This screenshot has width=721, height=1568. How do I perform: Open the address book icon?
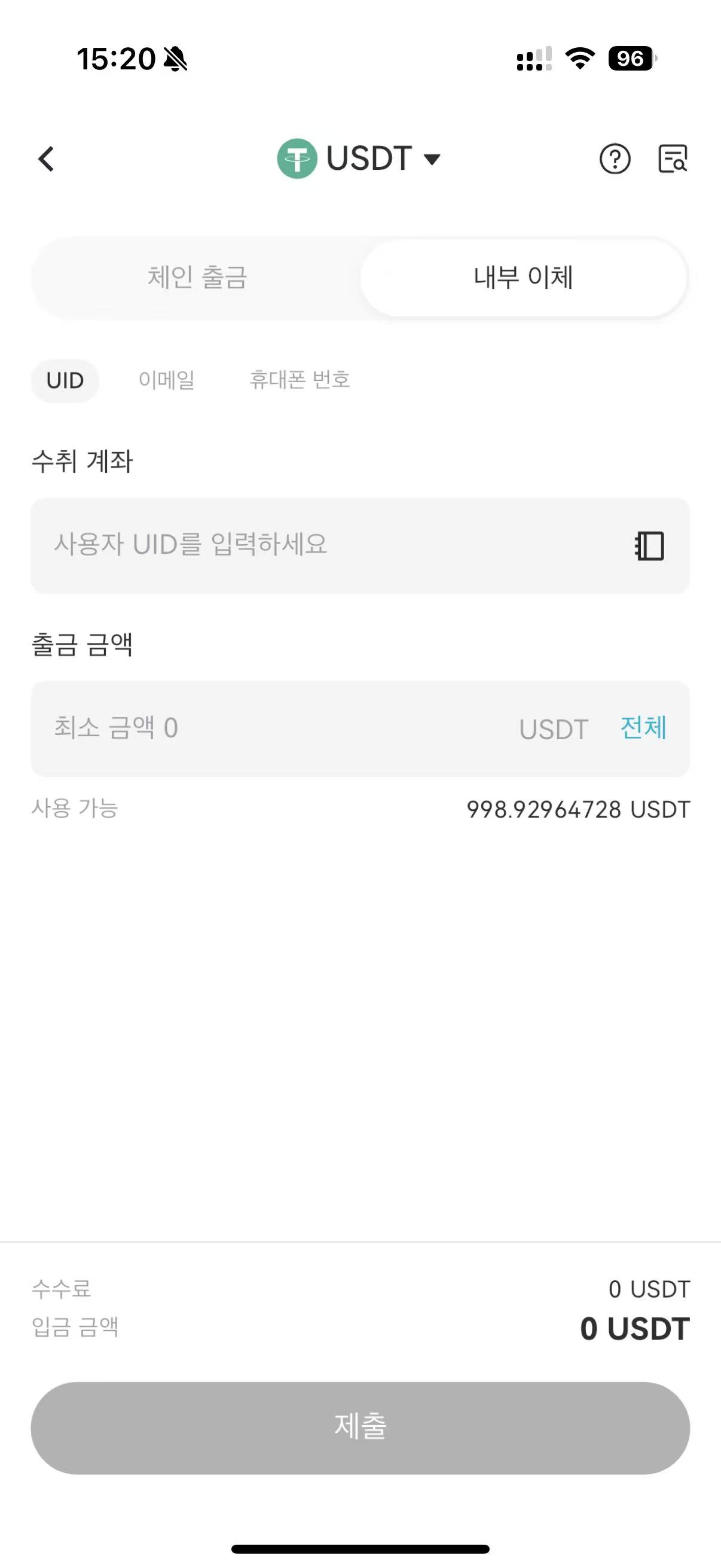point(650,545)
